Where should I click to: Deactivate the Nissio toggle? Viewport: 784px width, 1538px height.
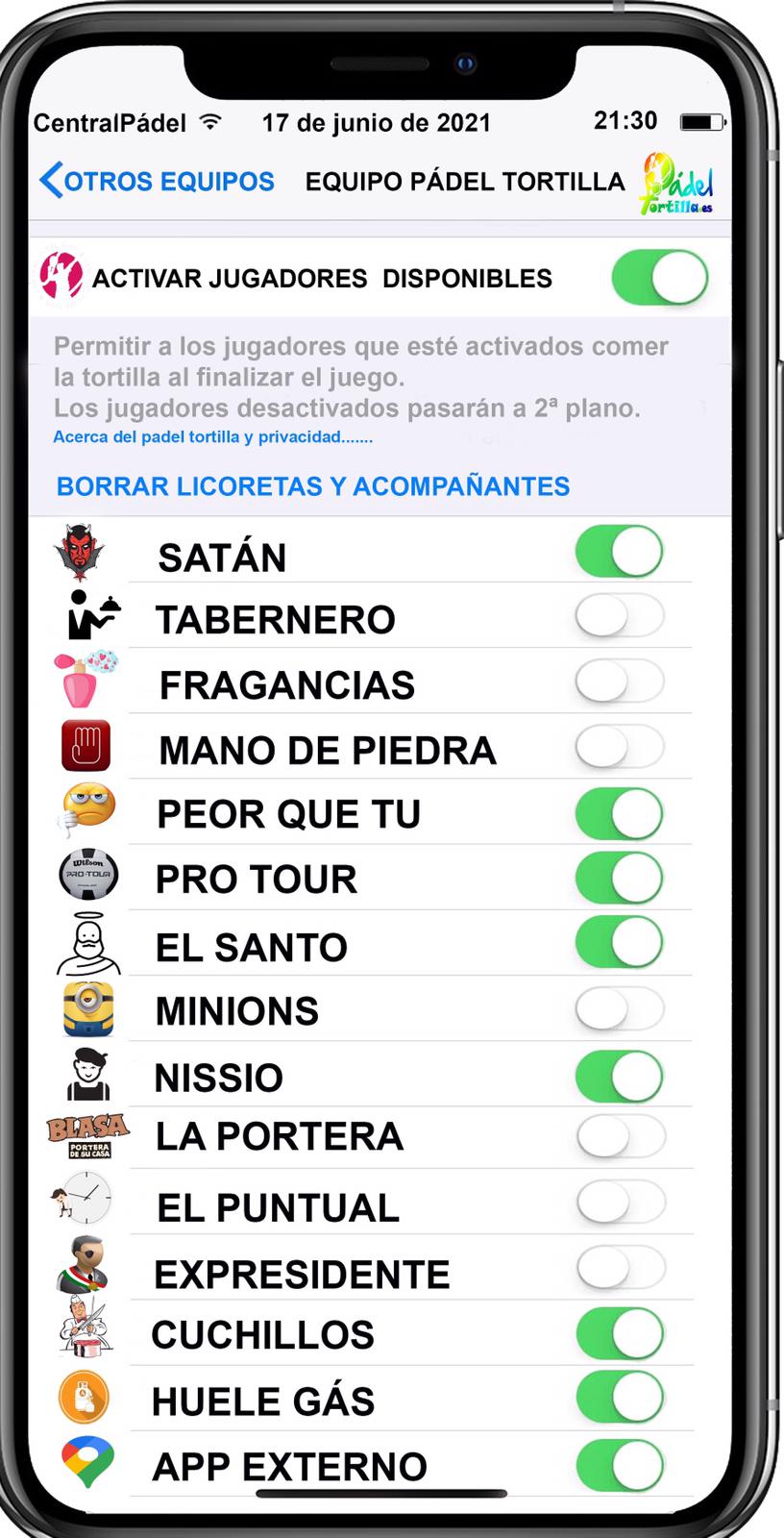(x=620, y=1076)
